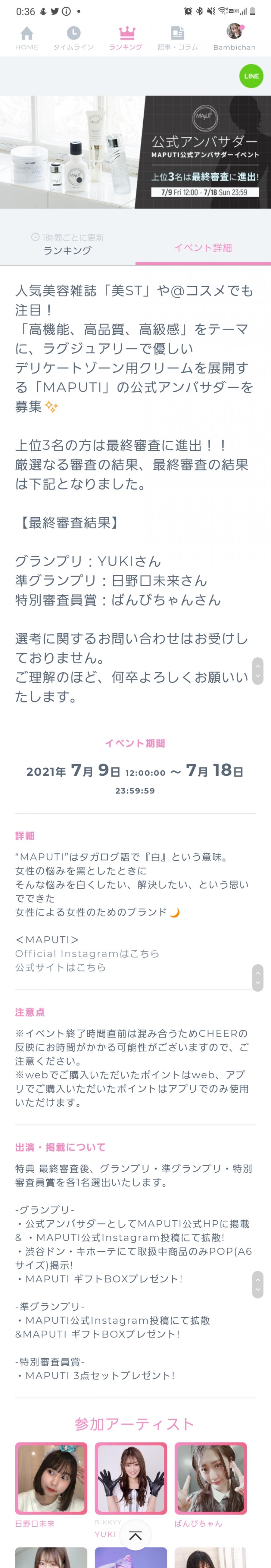This screenshot has width=271, height=1568.
Task: Open the 公式サイトはこちら link
Action: (x=60, y=967)
